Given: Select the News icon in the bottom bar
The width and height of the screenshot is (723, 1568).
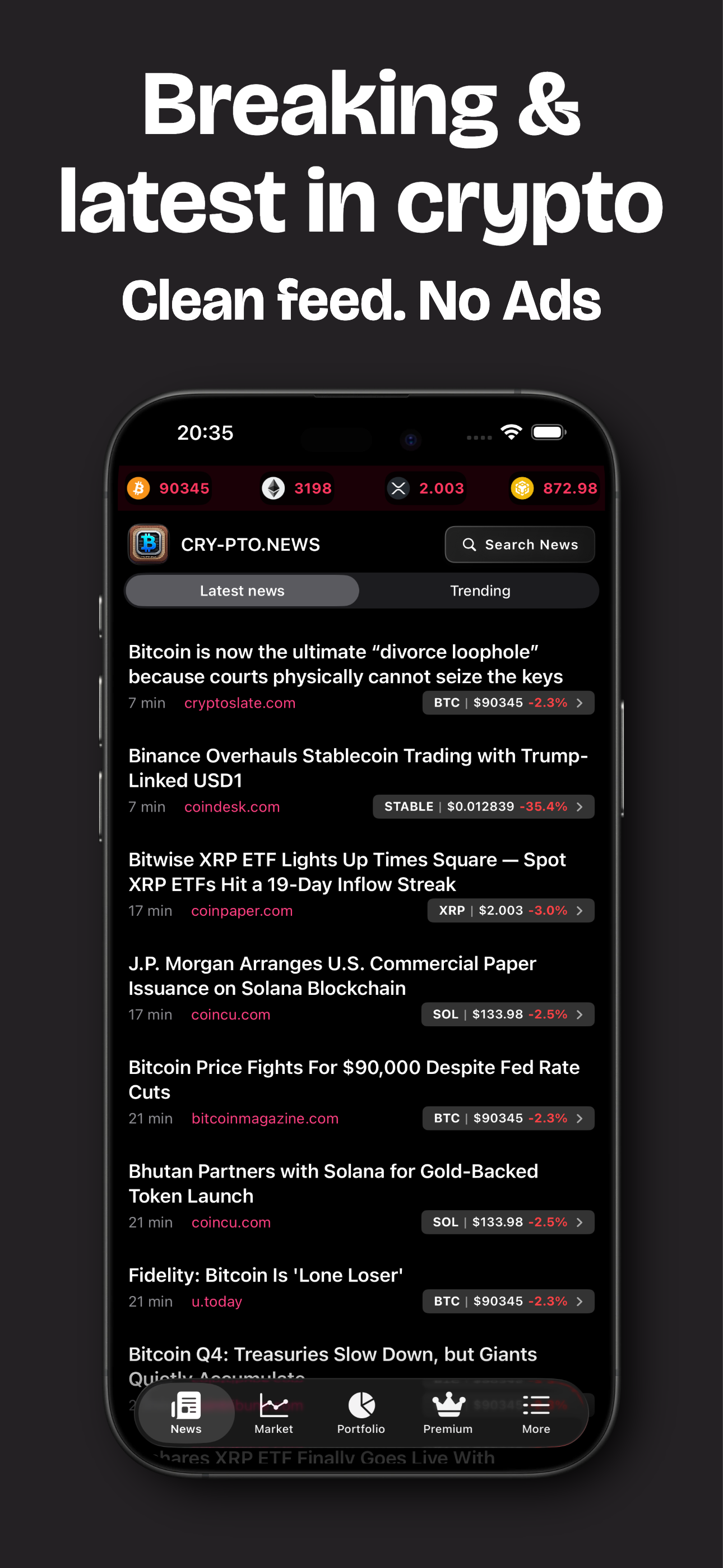Looking at the screenshot, I should (x=186, y=1406).
